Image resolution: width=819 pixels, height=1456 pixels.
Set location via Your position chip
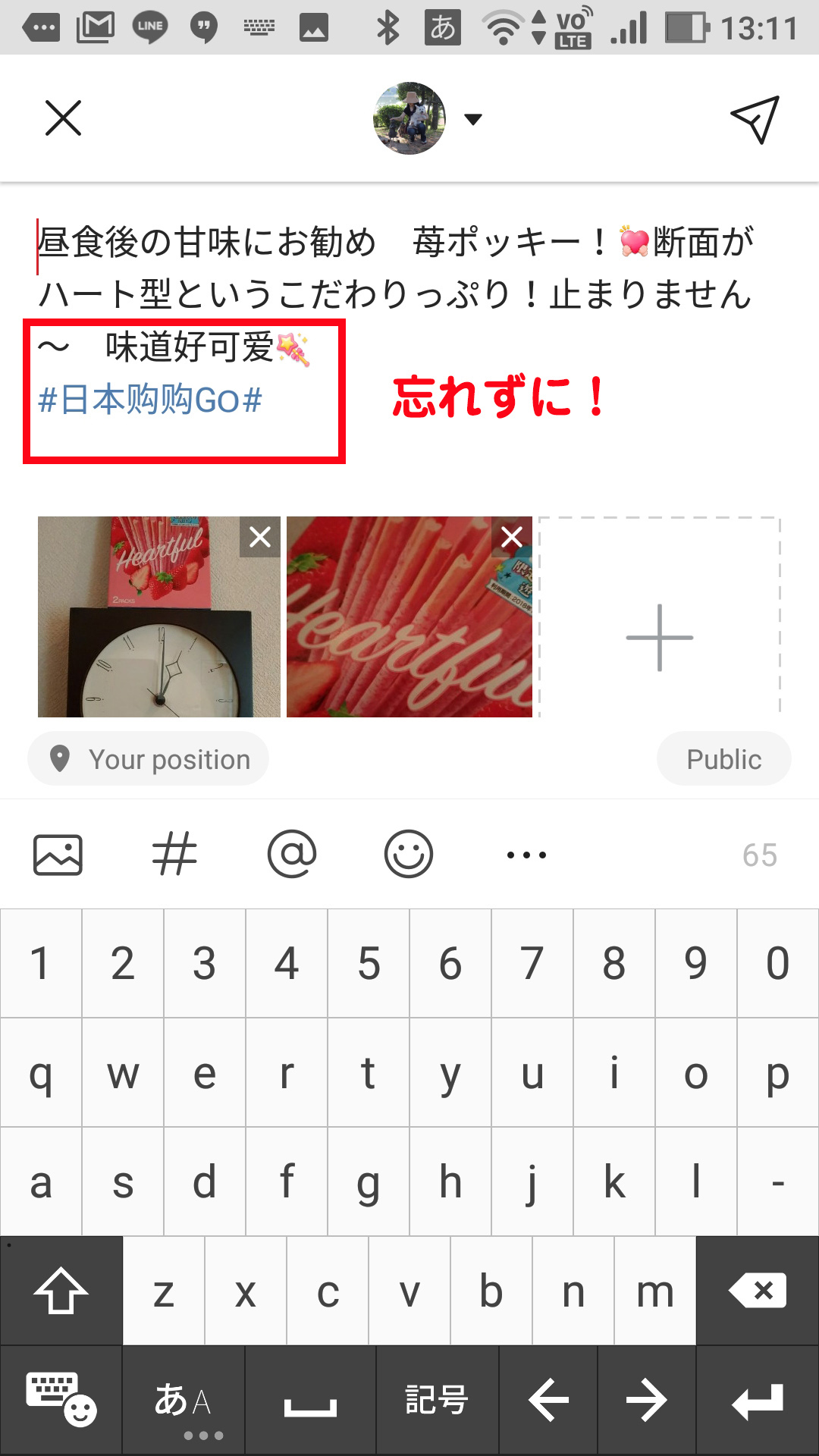click(x=149, y=759)
